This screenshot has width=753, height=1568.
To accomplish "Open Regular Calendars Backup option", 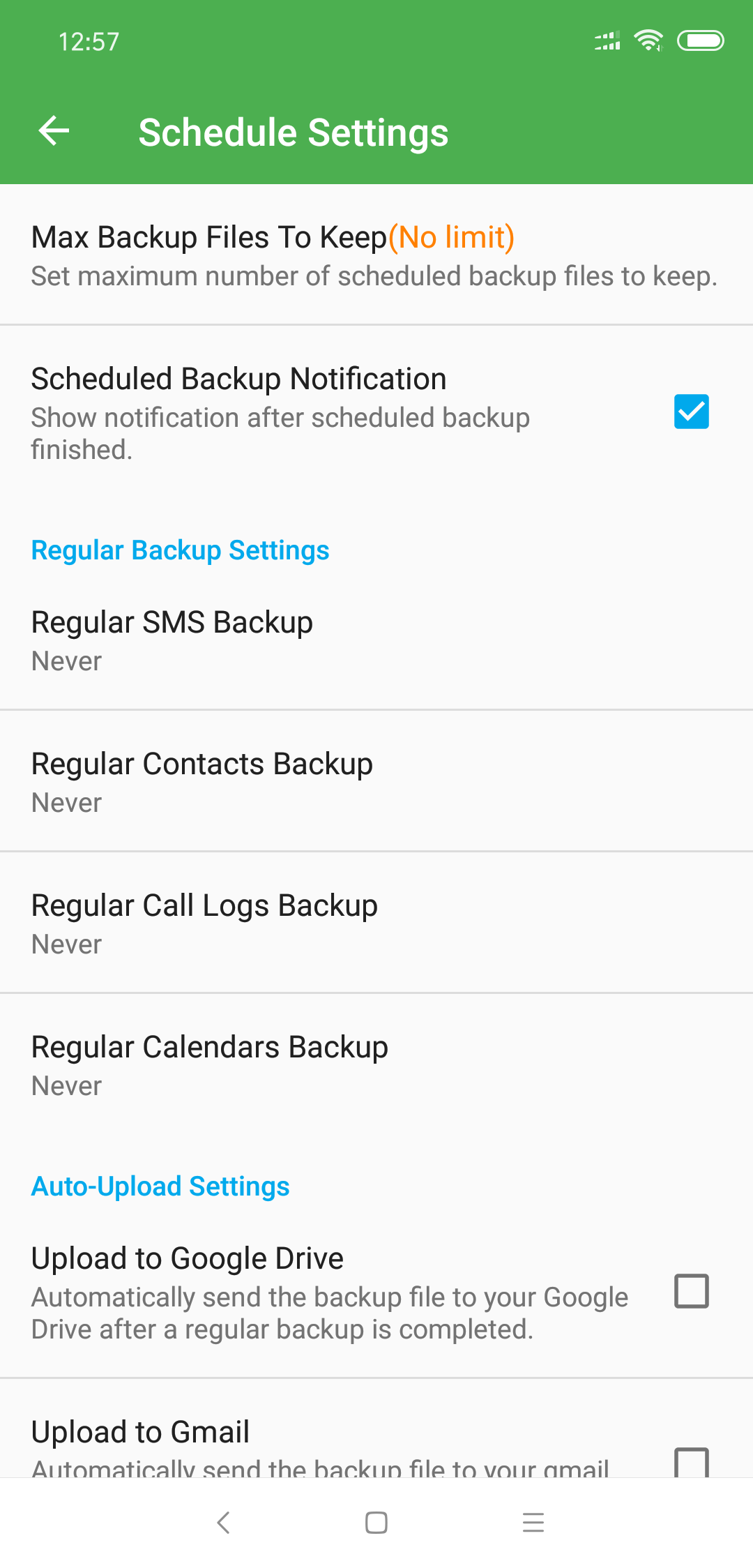I will coord(376,1065).
